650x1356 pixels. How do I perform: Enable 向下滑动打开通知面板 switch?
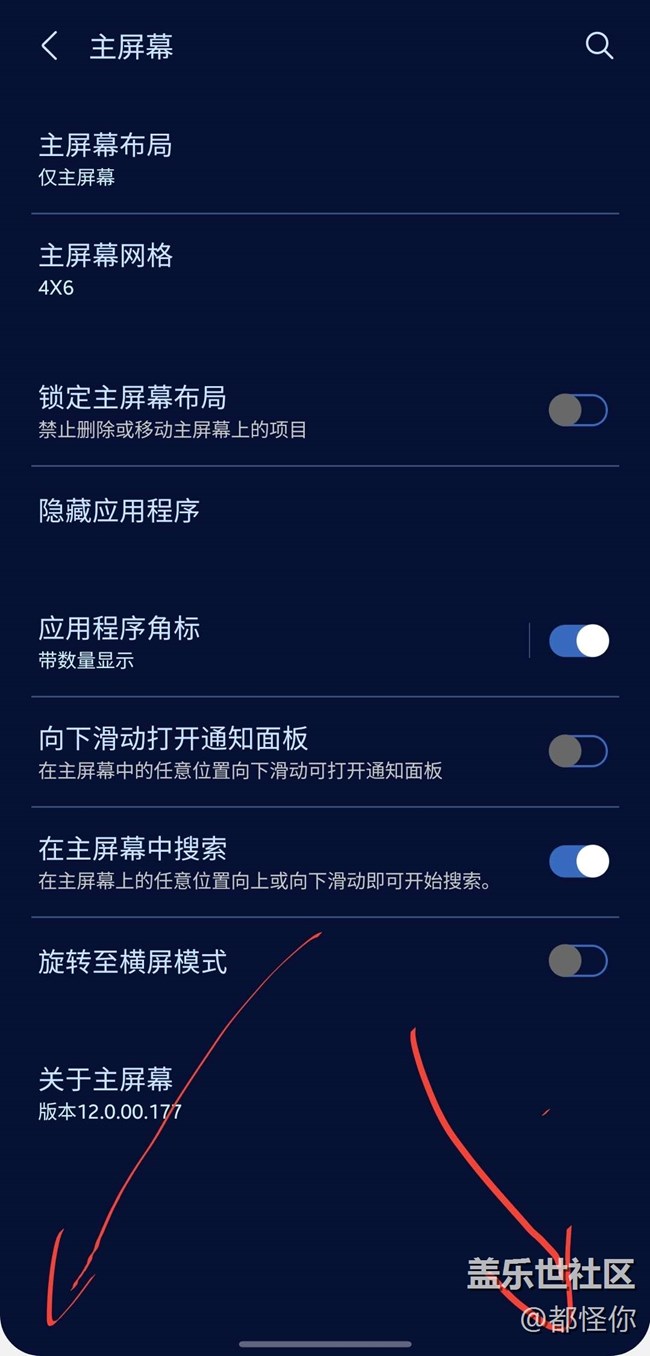tap(578, 751)
